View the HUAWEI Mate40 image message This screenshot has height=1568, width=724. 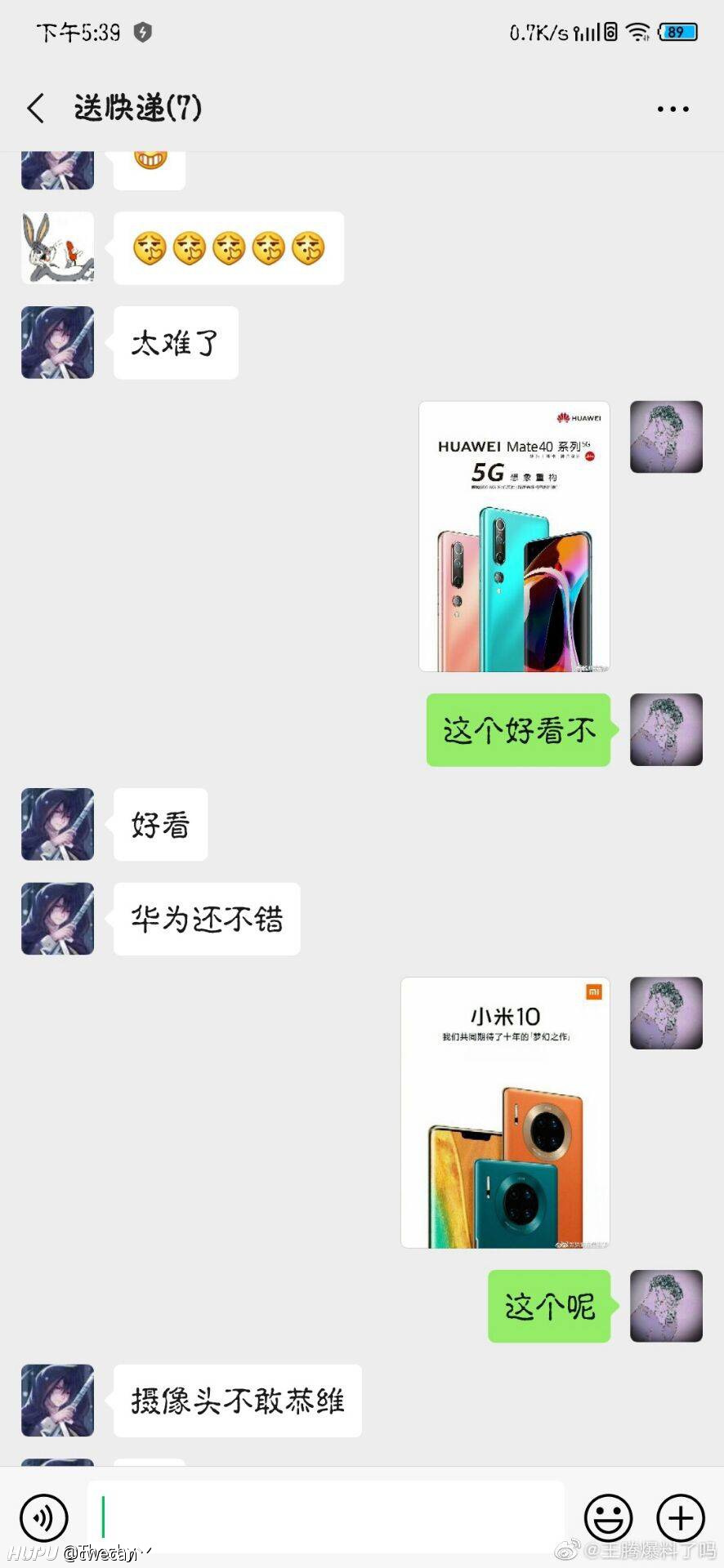[x=514, y=537]
